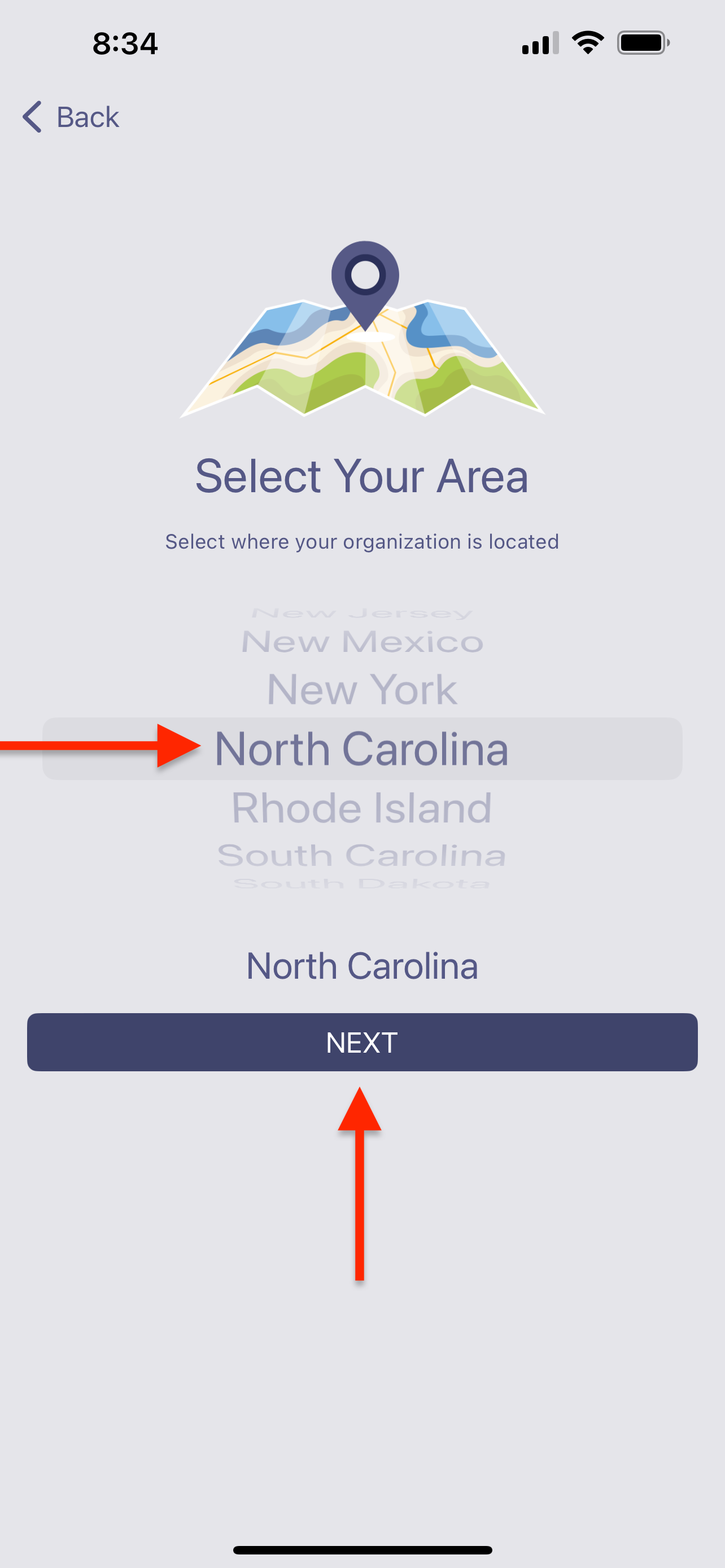
Task: Go back to the previous screen
Action: (x=71, y=117)
